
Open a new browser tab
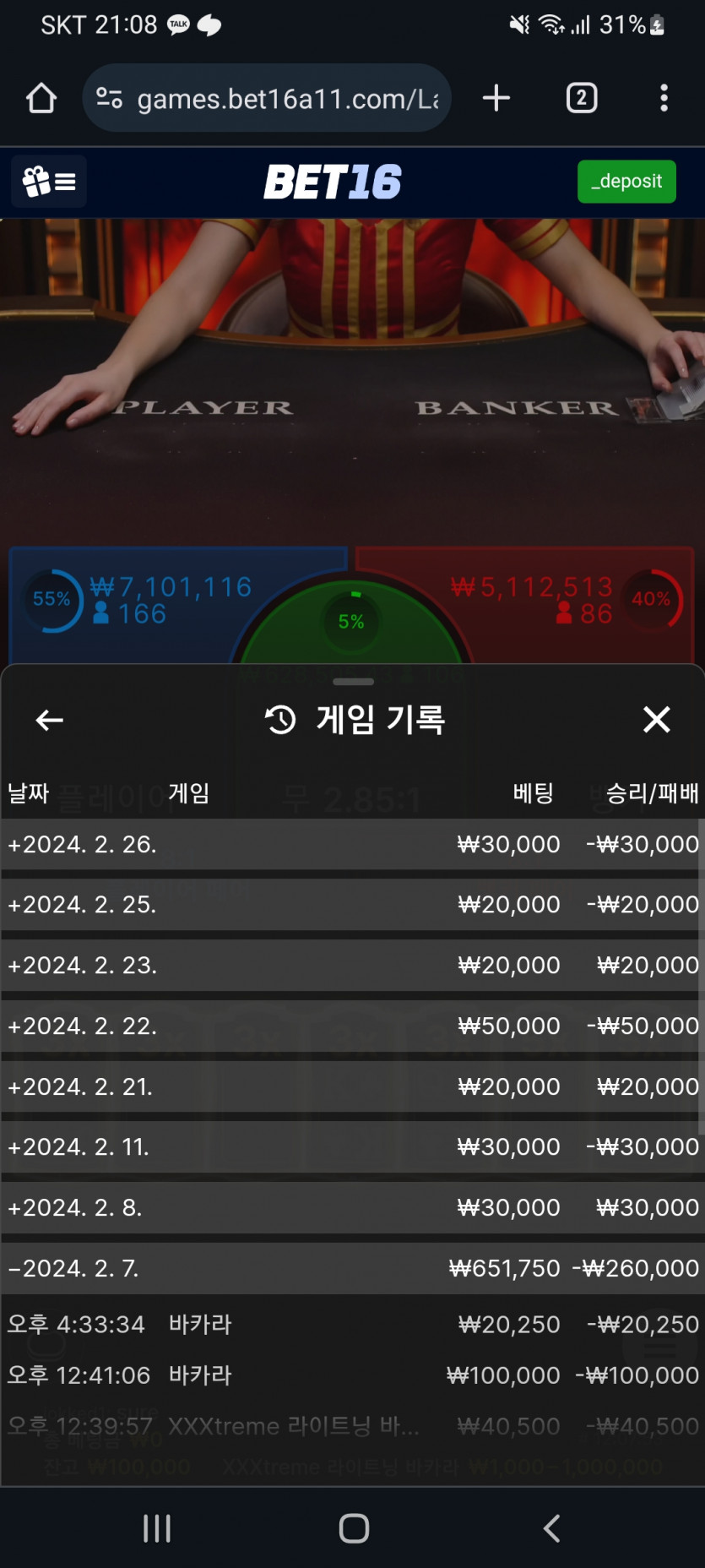(496, 99)
